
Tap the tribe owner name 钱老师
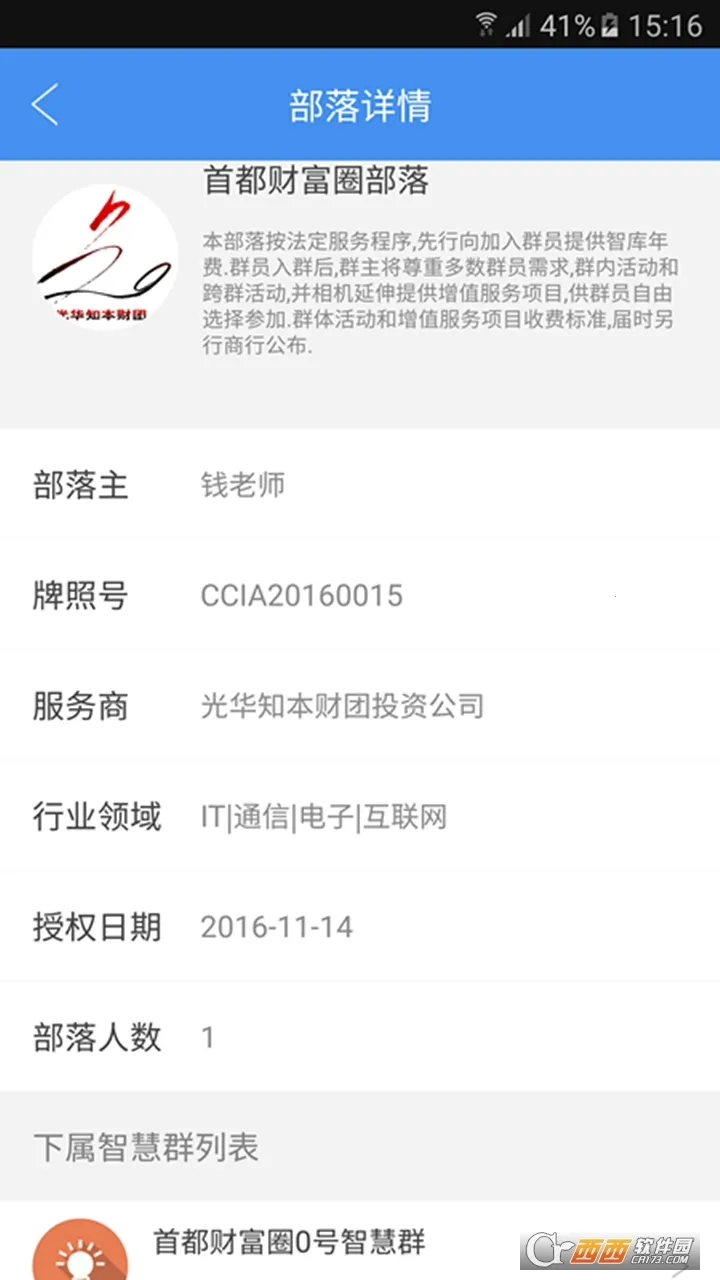242,486
